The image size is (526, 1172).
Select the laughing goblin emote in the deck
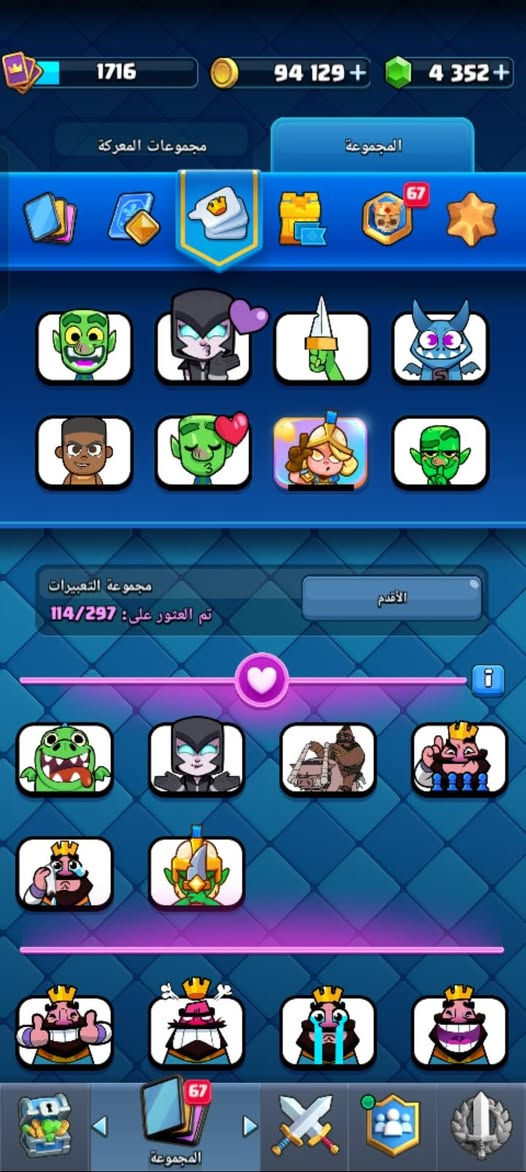click(84, 348)
